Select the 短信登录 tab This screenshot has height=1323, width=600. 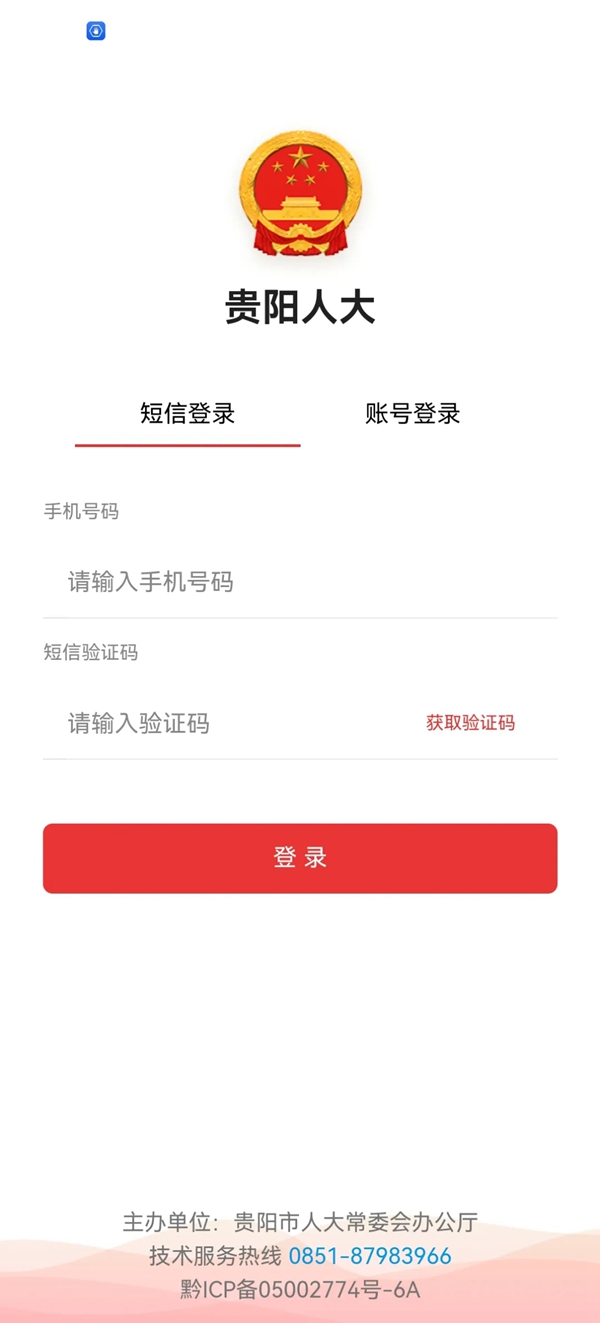[x=187, y=413]
